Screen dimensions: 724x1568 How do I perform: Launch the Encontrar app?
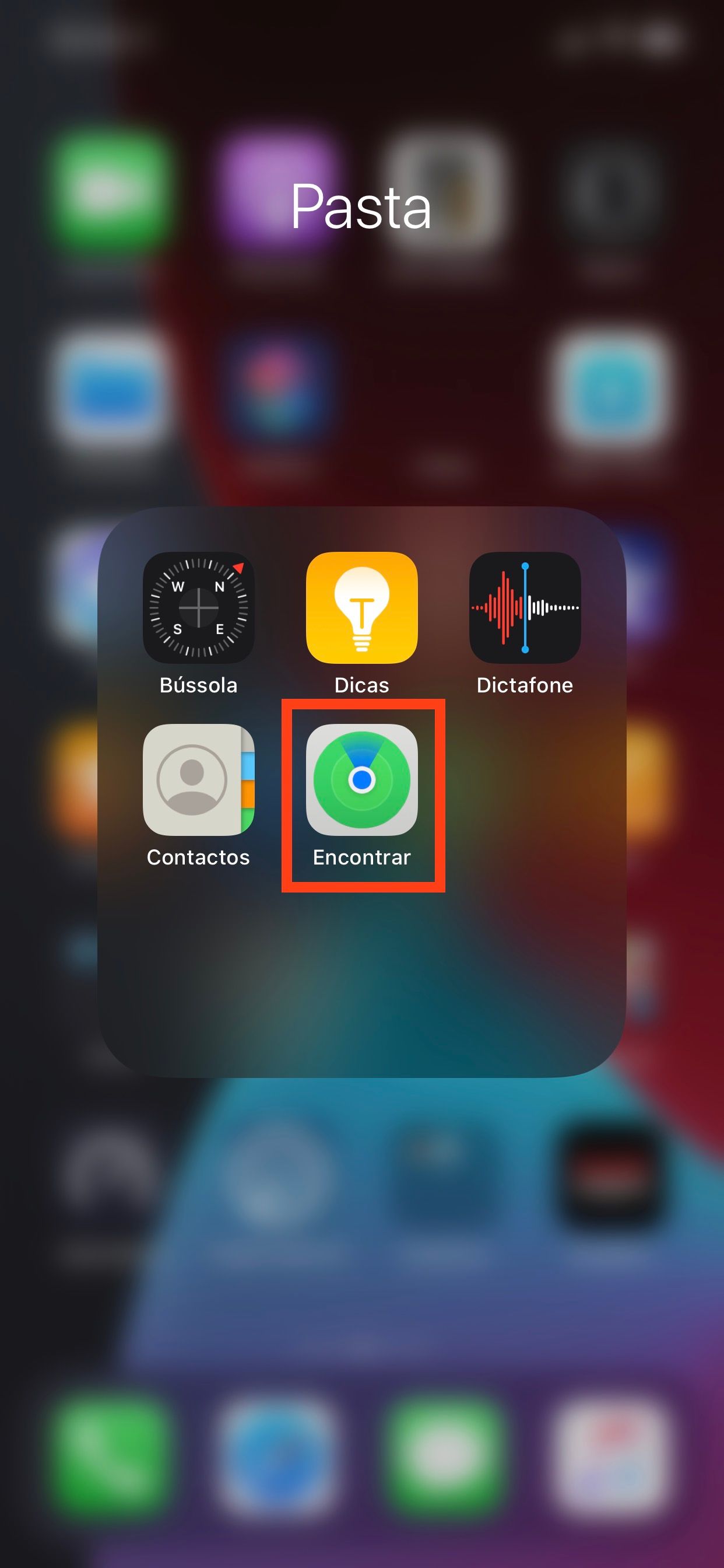pos(361,779)
